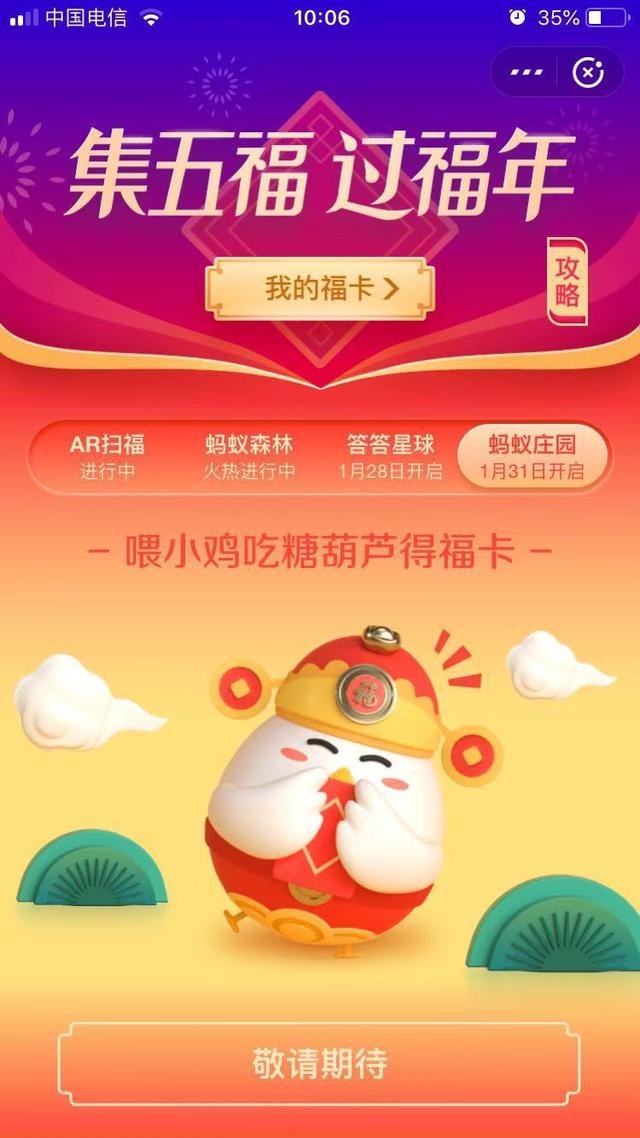Switch to the AR扫福 tab
The height and width of the screenshot is (1138, 640).
pyautogui.click(x=107, y=457)
